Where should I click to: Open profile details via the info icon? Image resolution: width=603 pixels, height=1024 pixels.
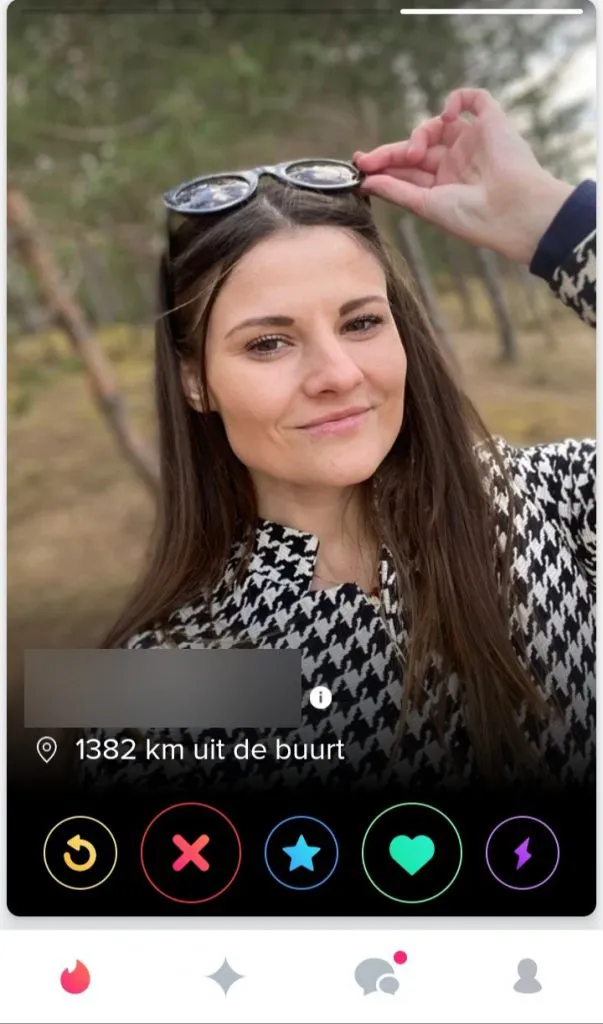click(x=320, y=698)
